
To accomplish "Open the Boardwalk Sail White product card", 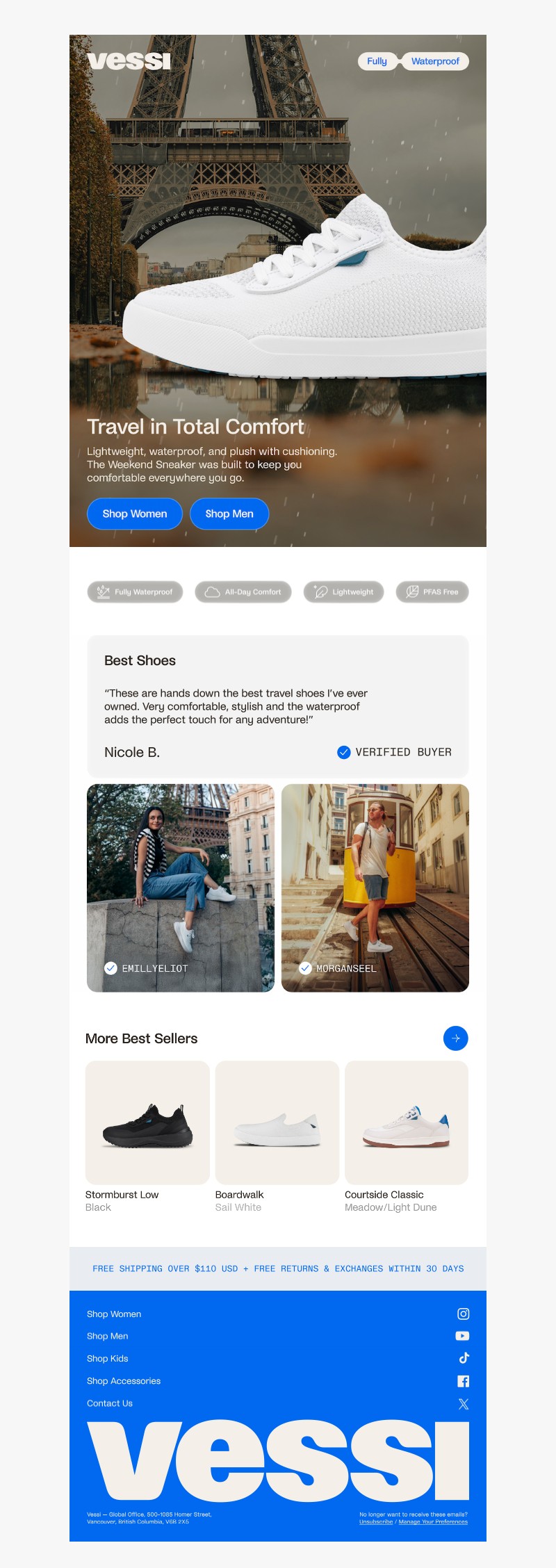I will (277, 1122).
